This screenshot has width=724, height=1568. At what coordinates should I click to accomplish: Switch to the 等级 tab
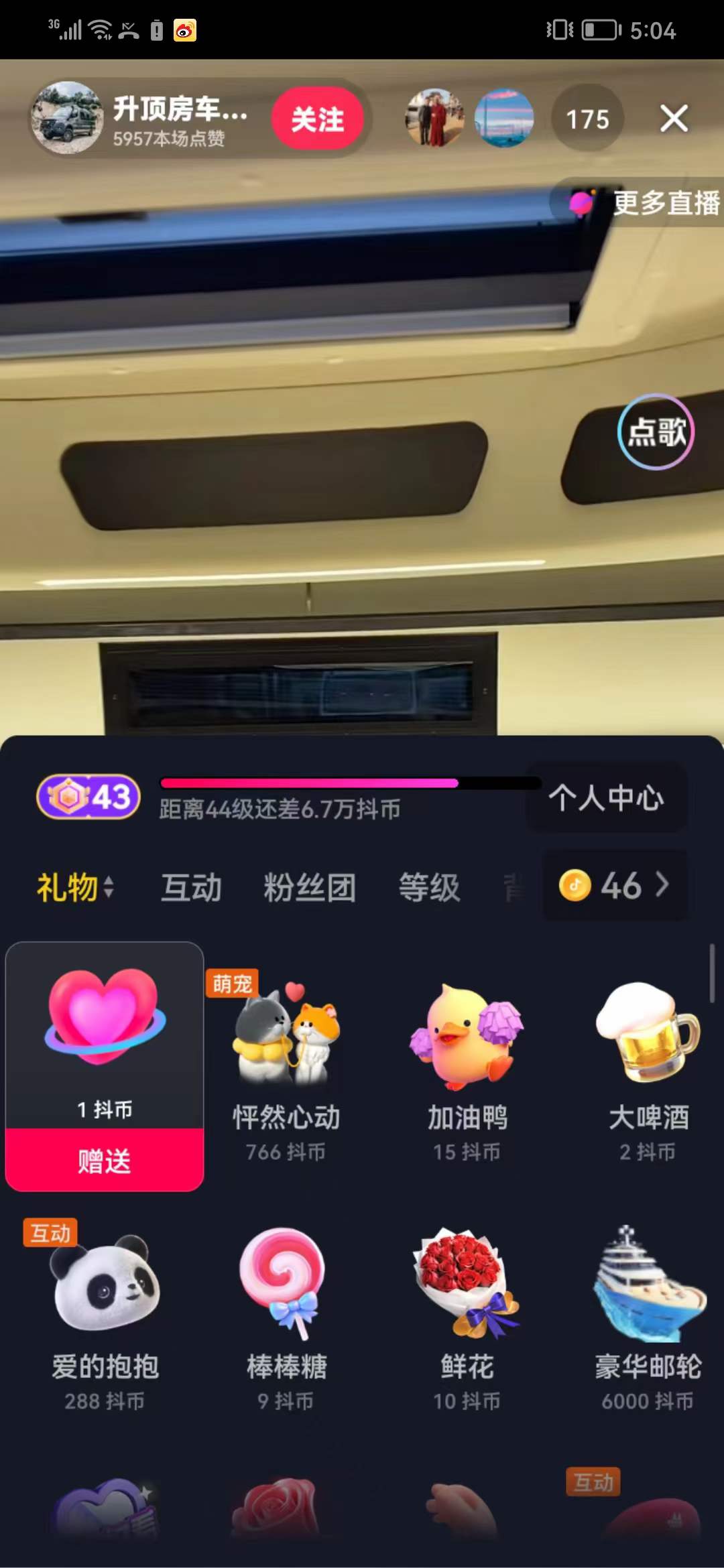click(x=429, y=887)
